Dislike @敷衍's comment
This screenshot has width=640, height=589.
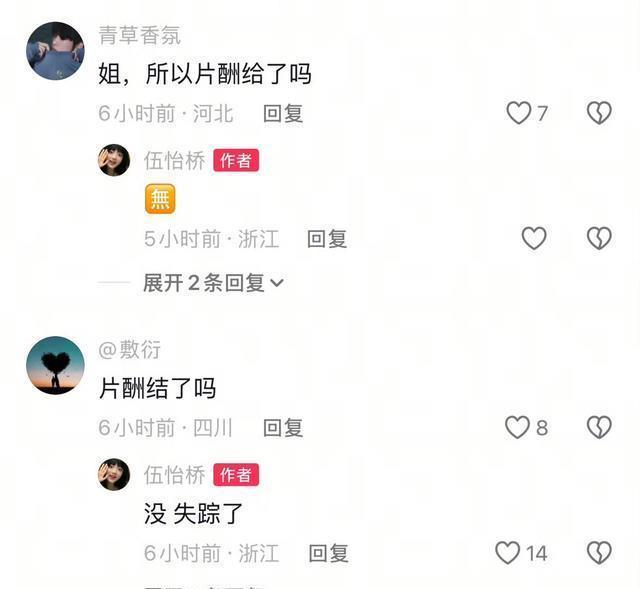[x=599, y=427]
